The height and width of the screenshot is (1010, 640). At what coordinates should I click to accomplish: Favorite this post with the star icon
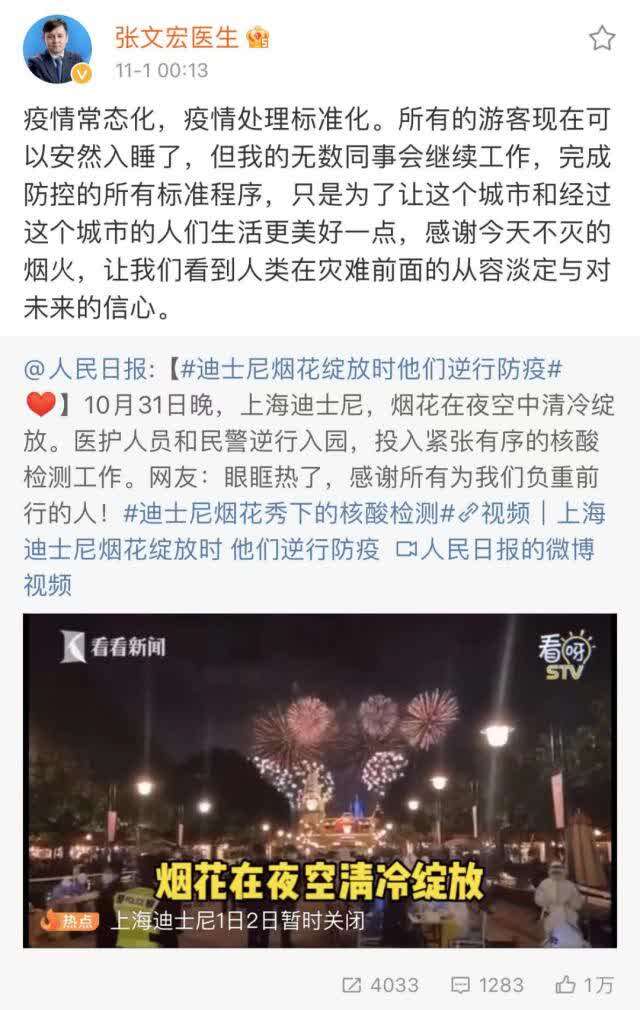[x=602, y=39]
